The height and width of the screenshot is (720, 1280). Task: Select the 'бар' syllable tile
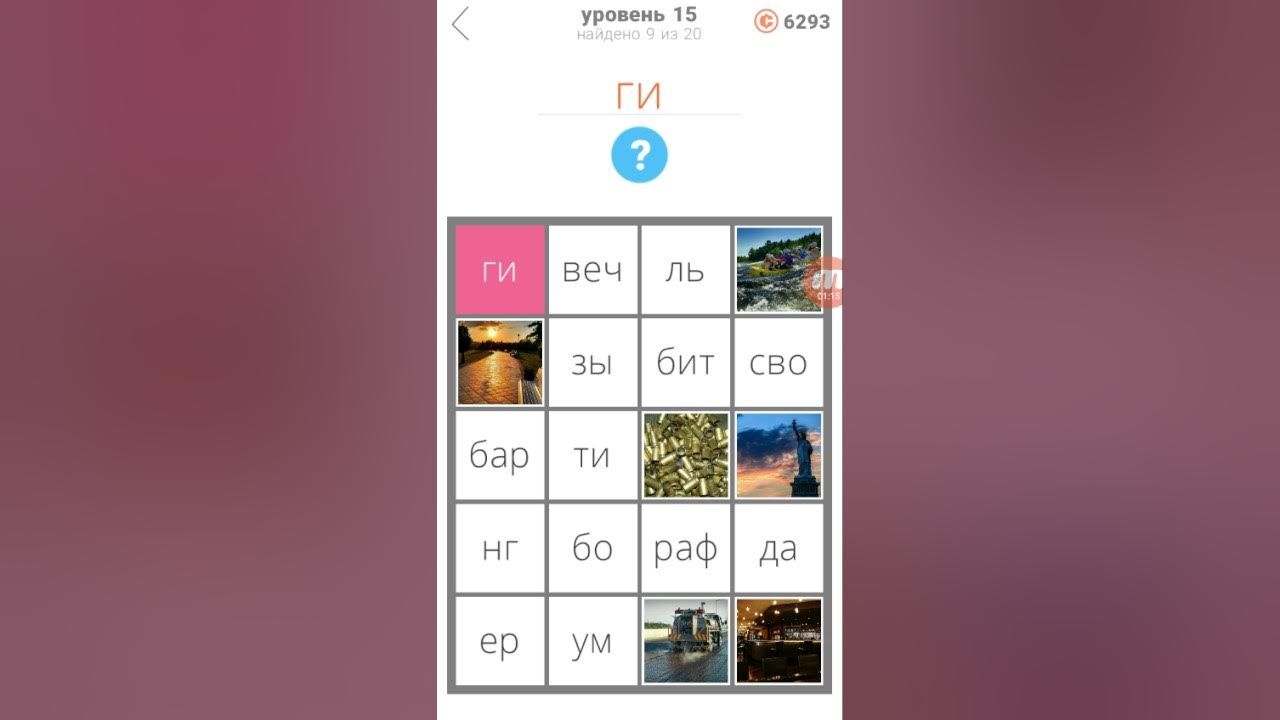pyautogui.click(x=500, y=455)
